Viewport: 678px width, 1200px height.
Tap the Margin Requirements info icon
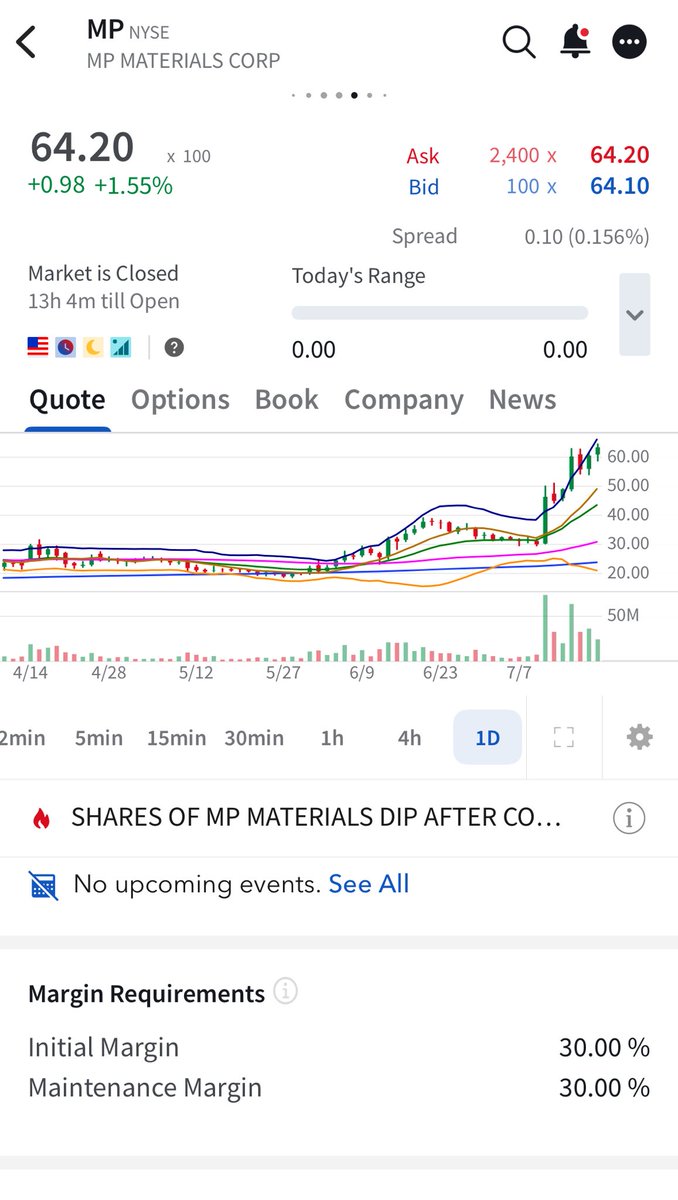tap(286, 992)
